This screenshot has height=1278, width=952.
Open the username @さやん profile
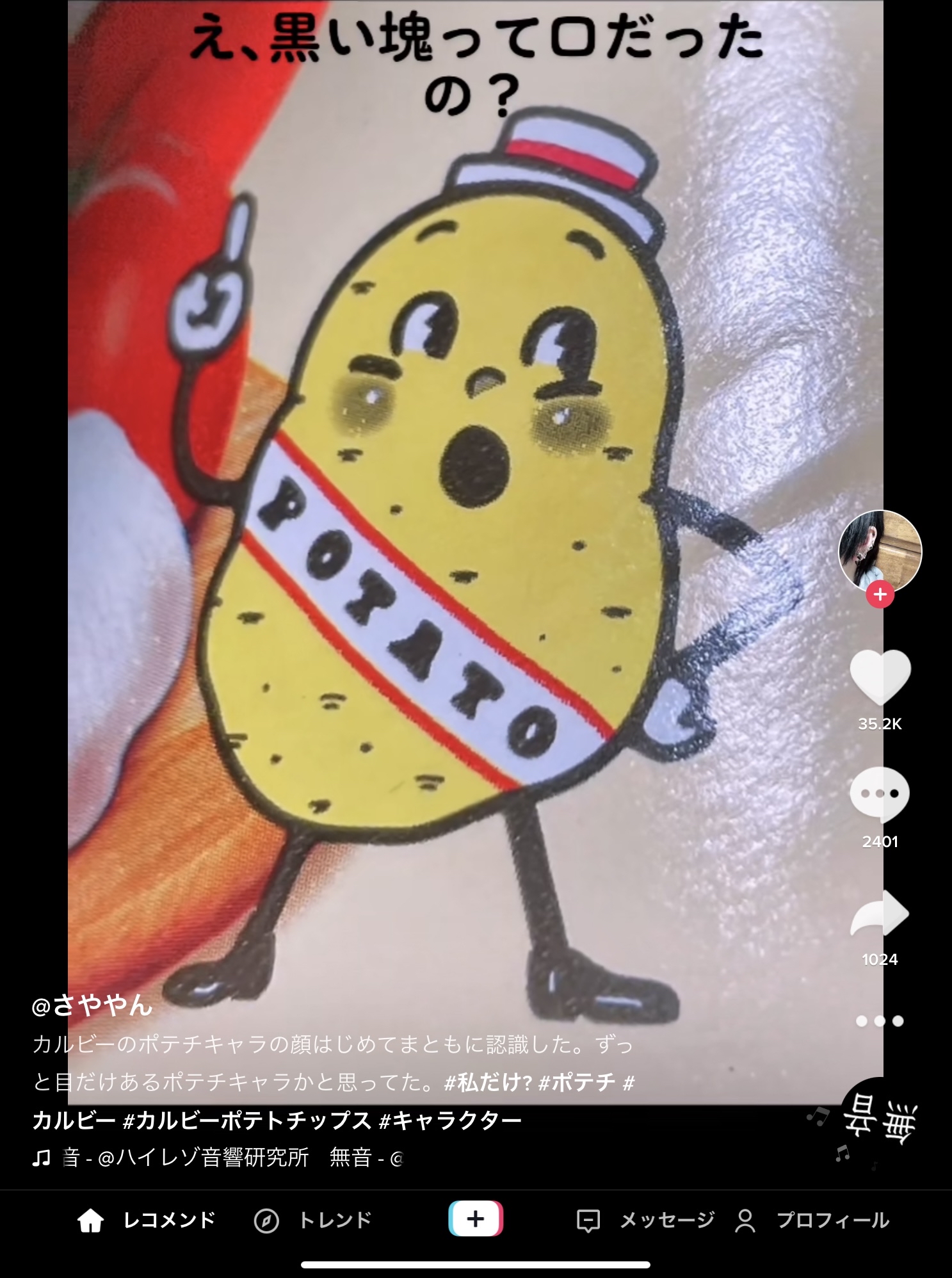(92, 1006)
